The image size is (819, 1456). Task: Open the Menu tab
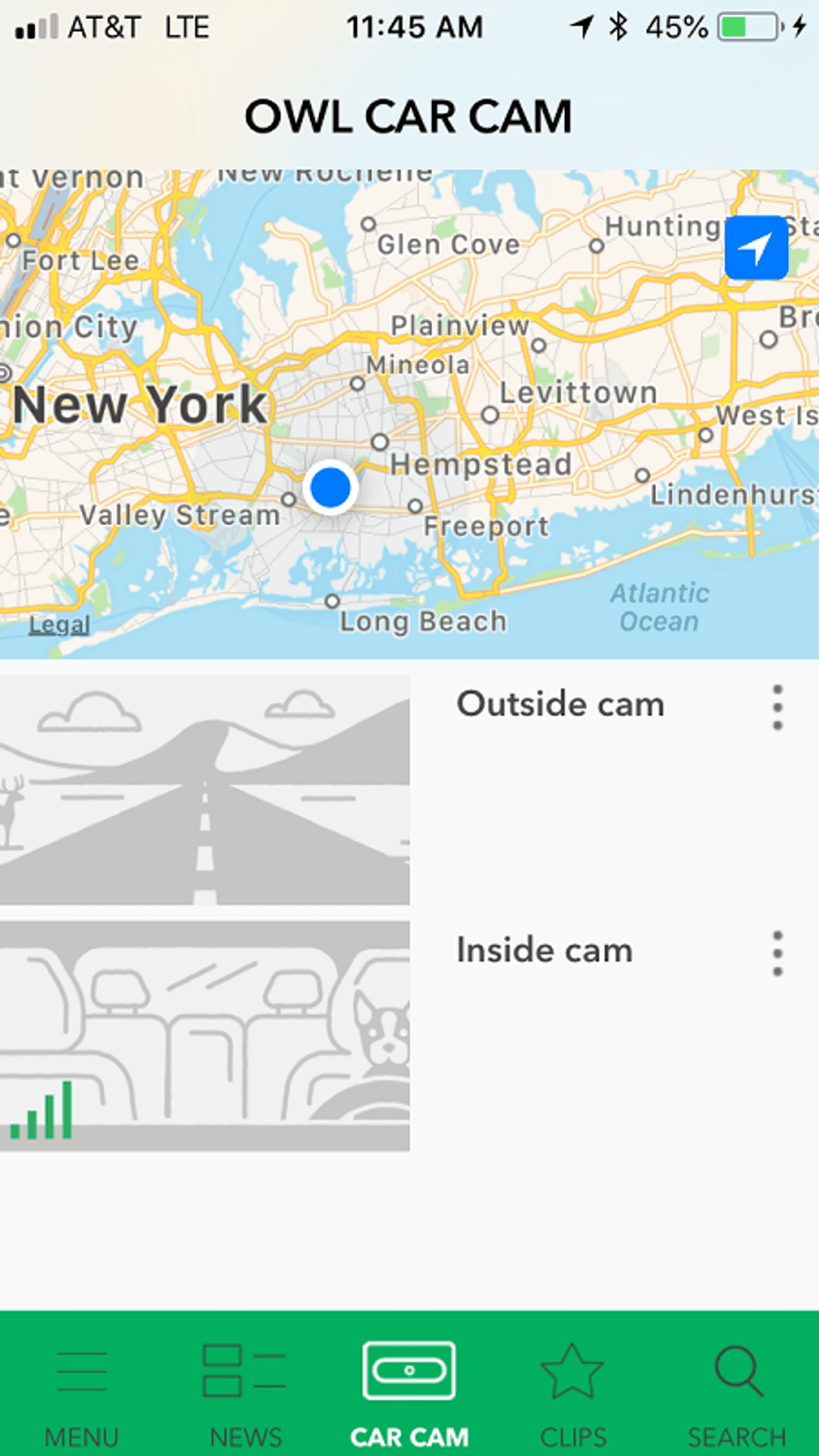[x=82, y=1394]
